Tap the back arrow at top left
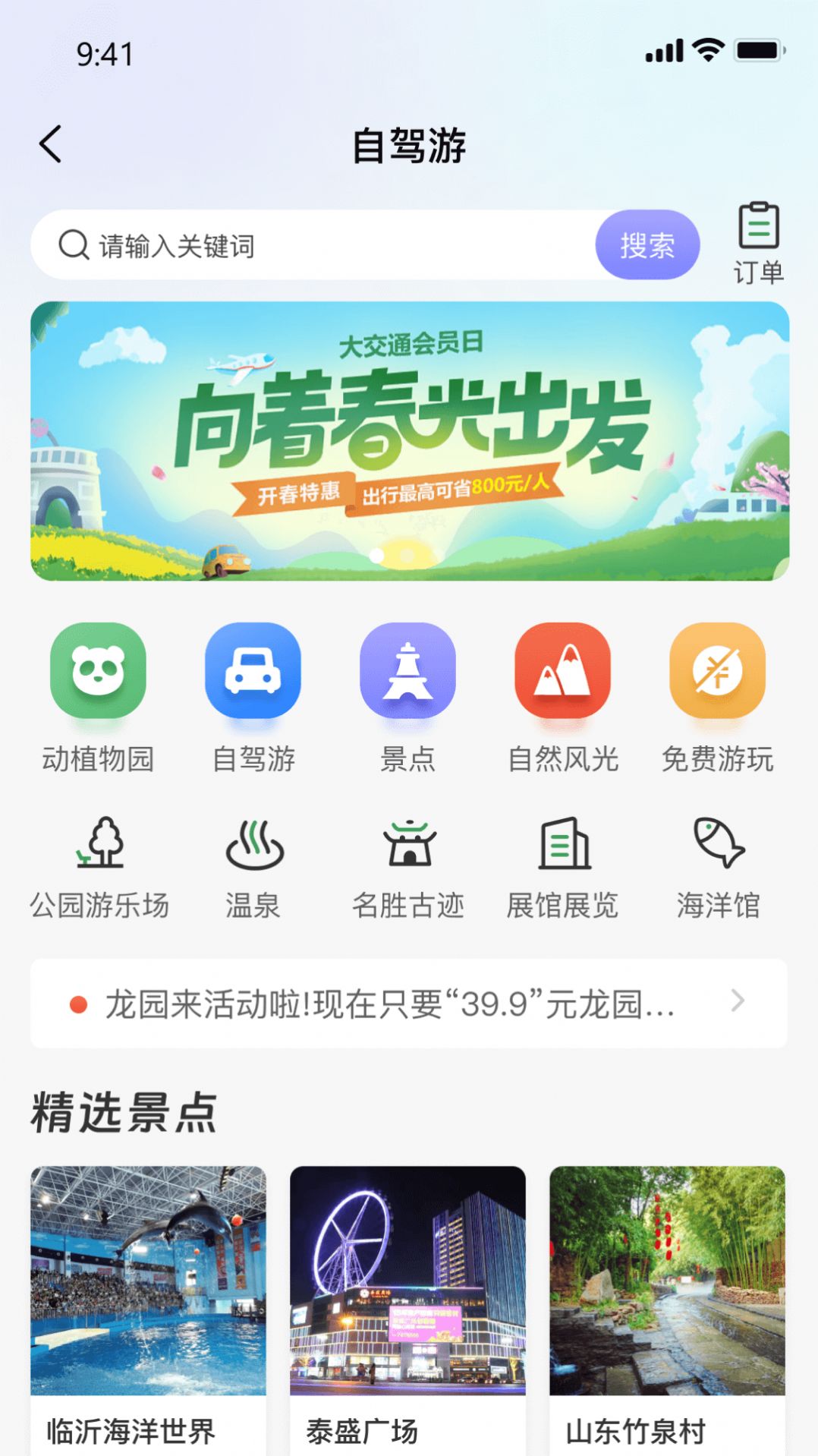The width and height of the screenshot is (818, 1456). coord(50,143)
